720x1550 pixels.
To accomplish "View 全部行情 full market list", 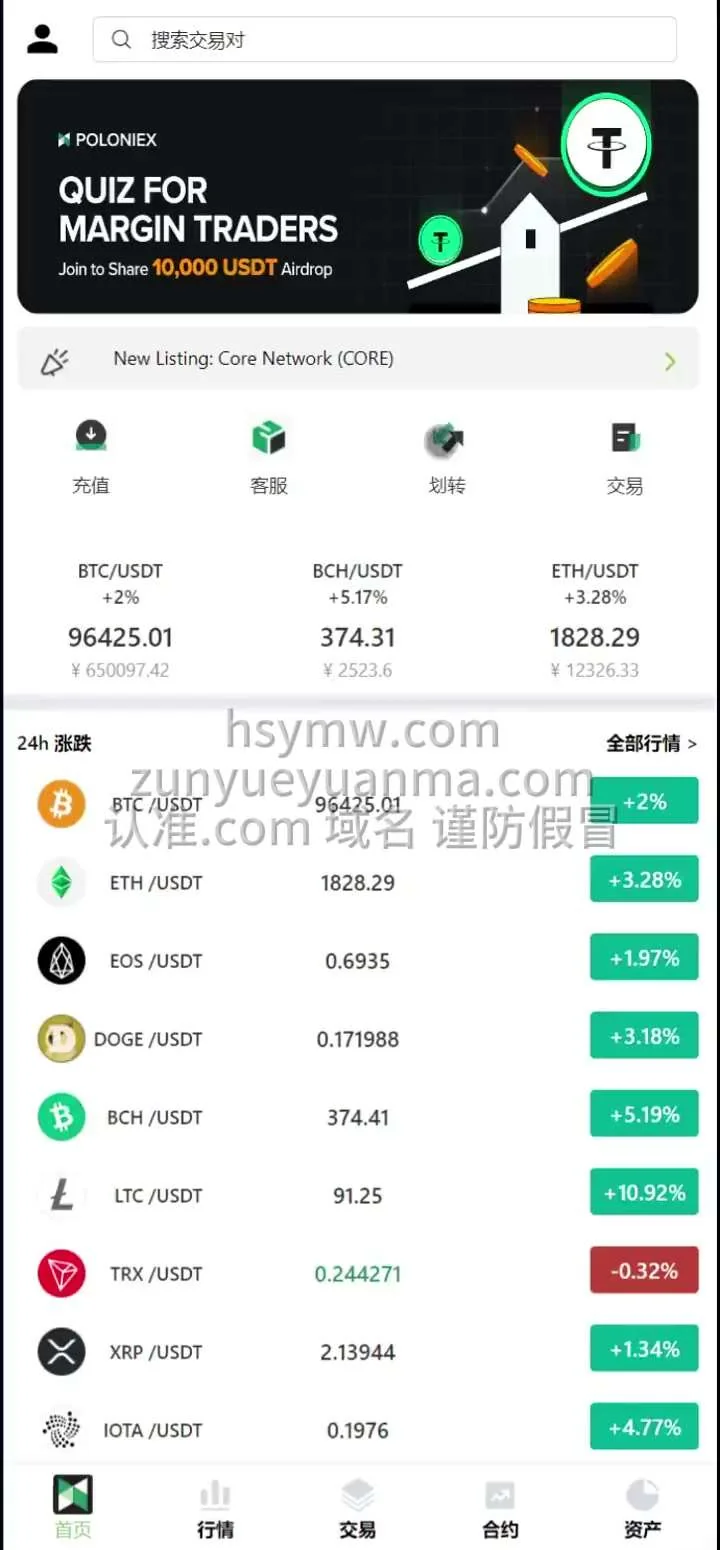I will coord(651,743).
